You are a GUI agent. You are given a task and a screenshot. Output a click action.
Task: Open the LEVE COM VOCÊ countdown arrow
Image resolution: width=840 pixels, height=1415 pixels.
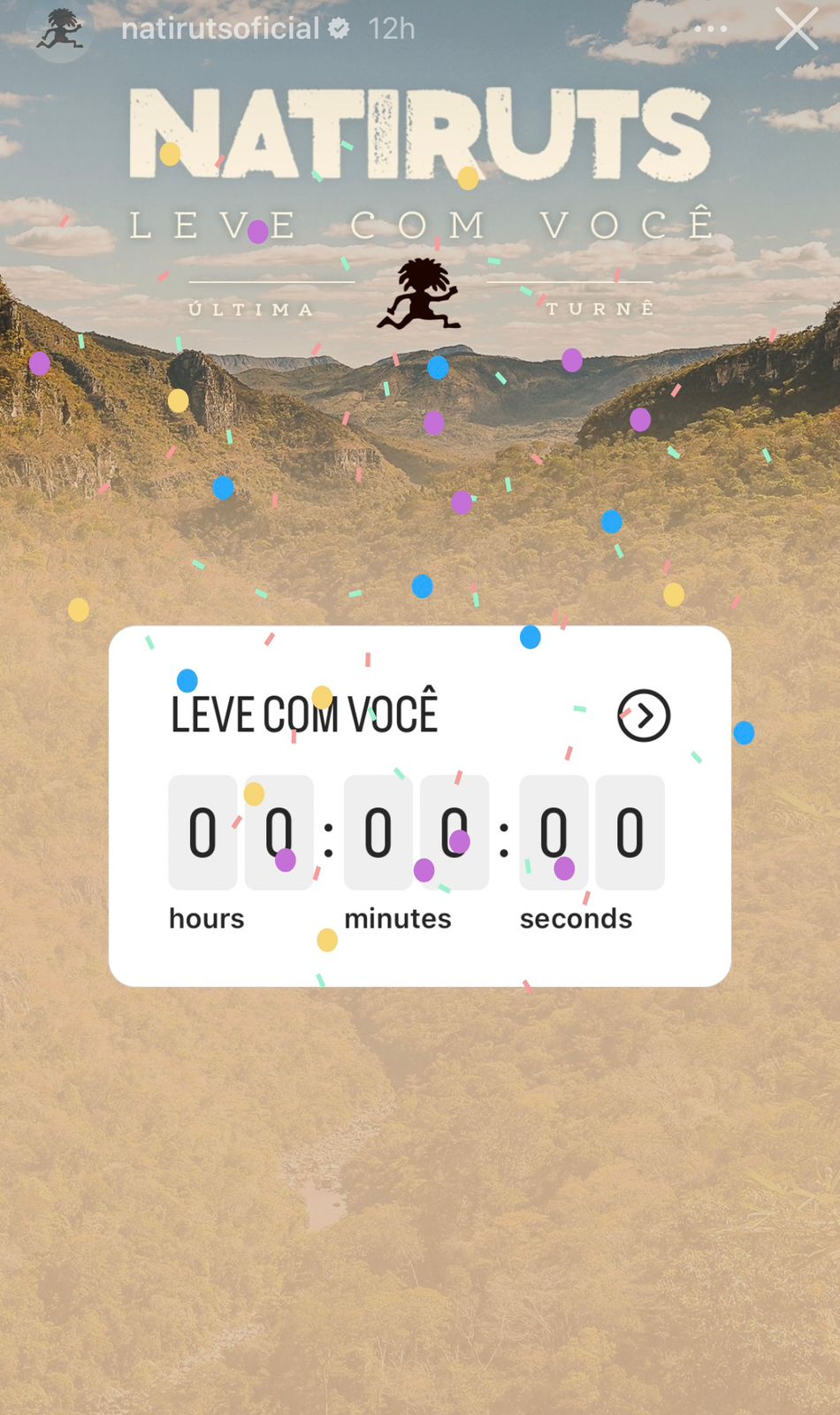tap(644, 715)
